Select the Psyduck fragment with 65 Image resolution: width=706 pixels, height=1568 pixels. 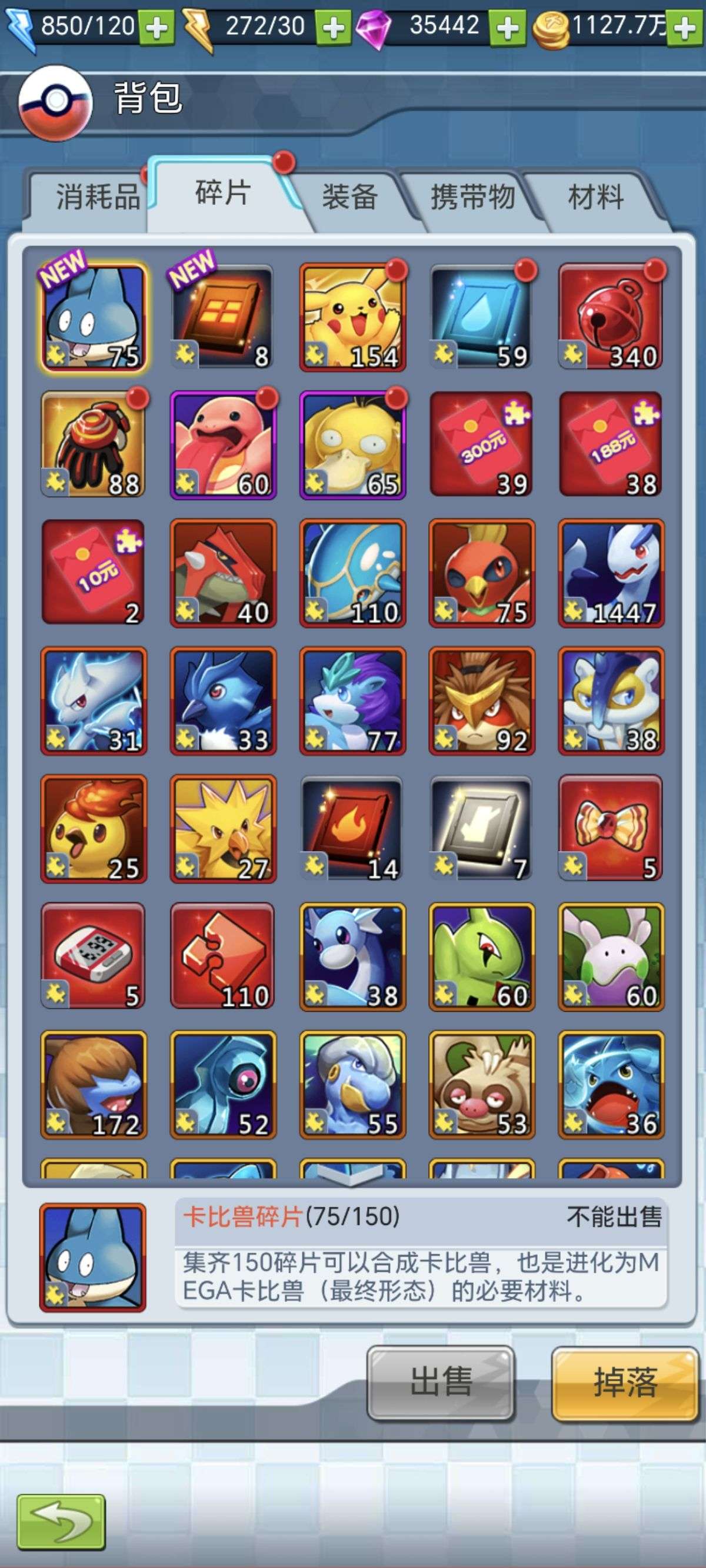click(352, 444)
